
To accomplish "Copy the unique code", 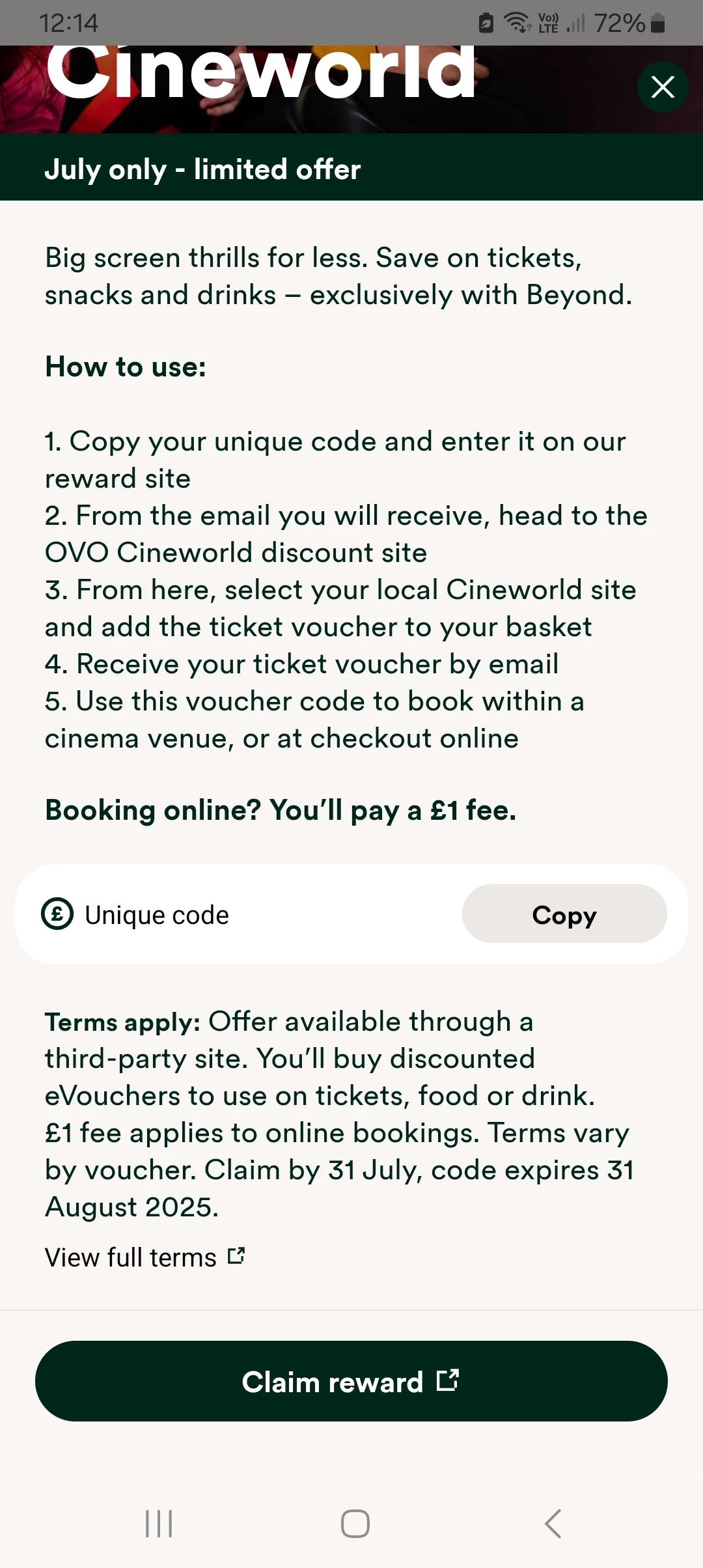I will pyautogui.click(x=564, y=914).
